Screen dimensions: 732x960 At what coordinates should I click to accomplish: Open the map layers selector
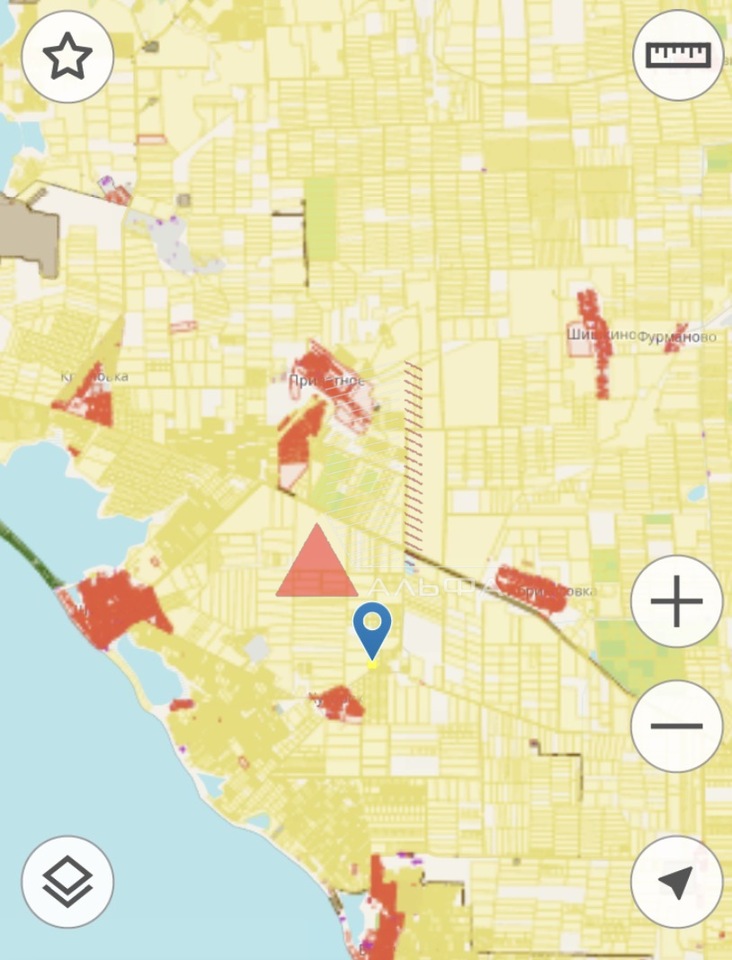coord(67,881)
